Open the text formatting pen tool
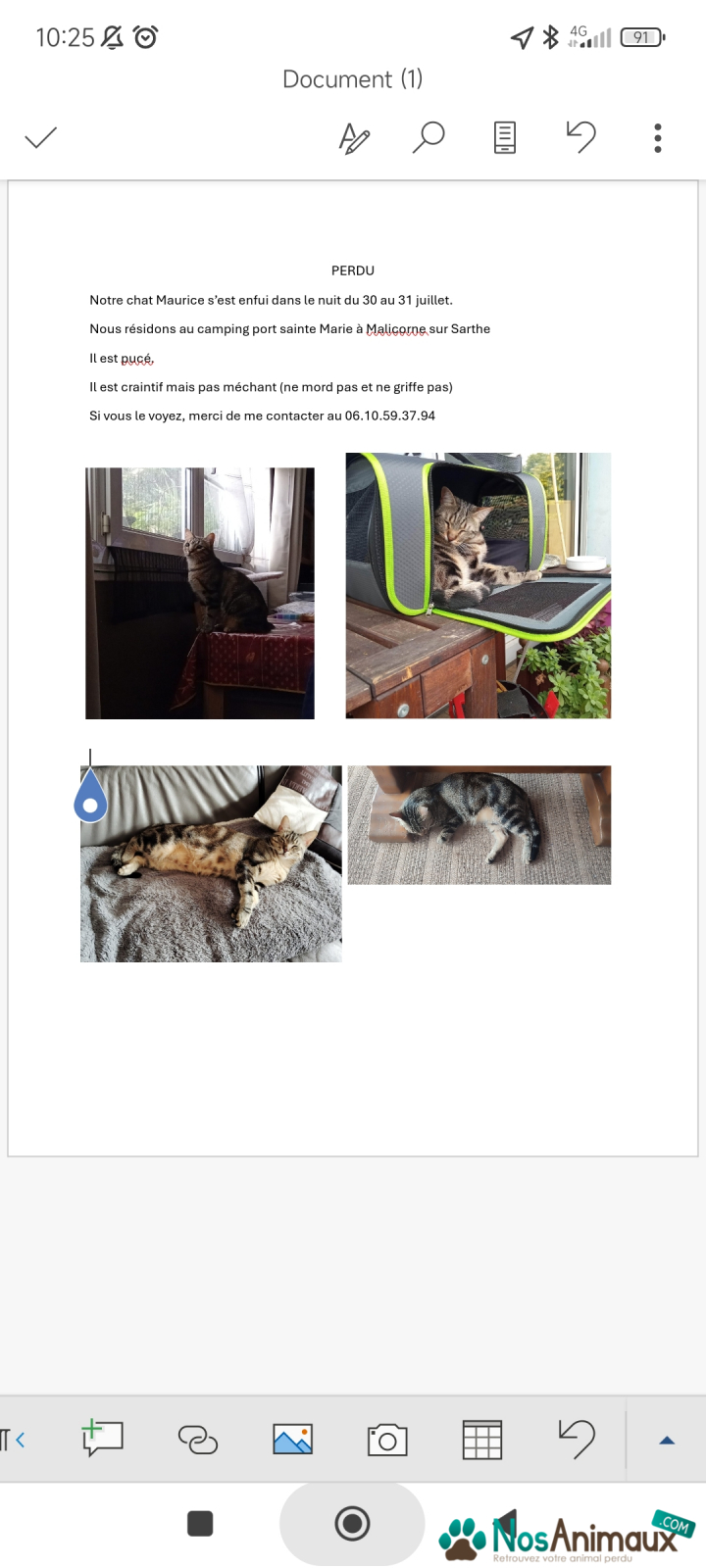Screen dimensions: 706x1568 (x=354, y=138)
